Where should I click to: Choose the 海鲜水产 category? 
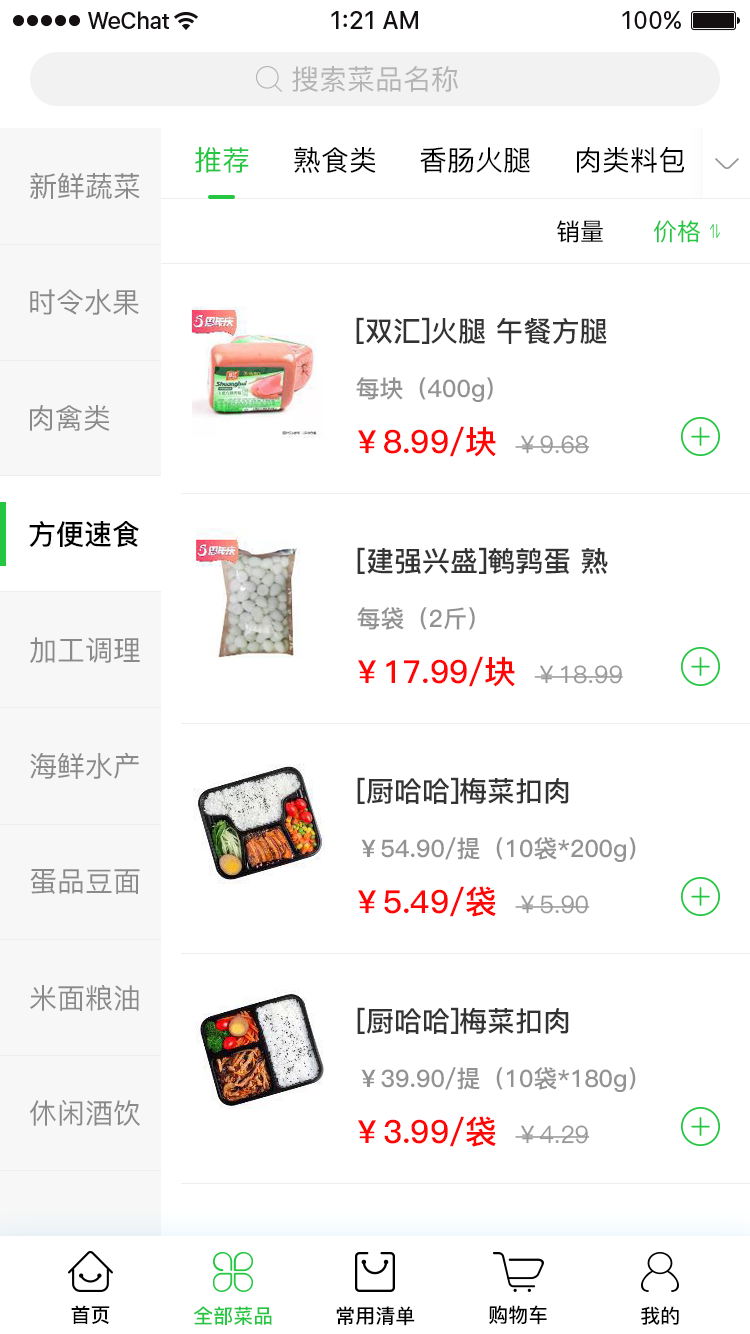click(x=84, y=767)
